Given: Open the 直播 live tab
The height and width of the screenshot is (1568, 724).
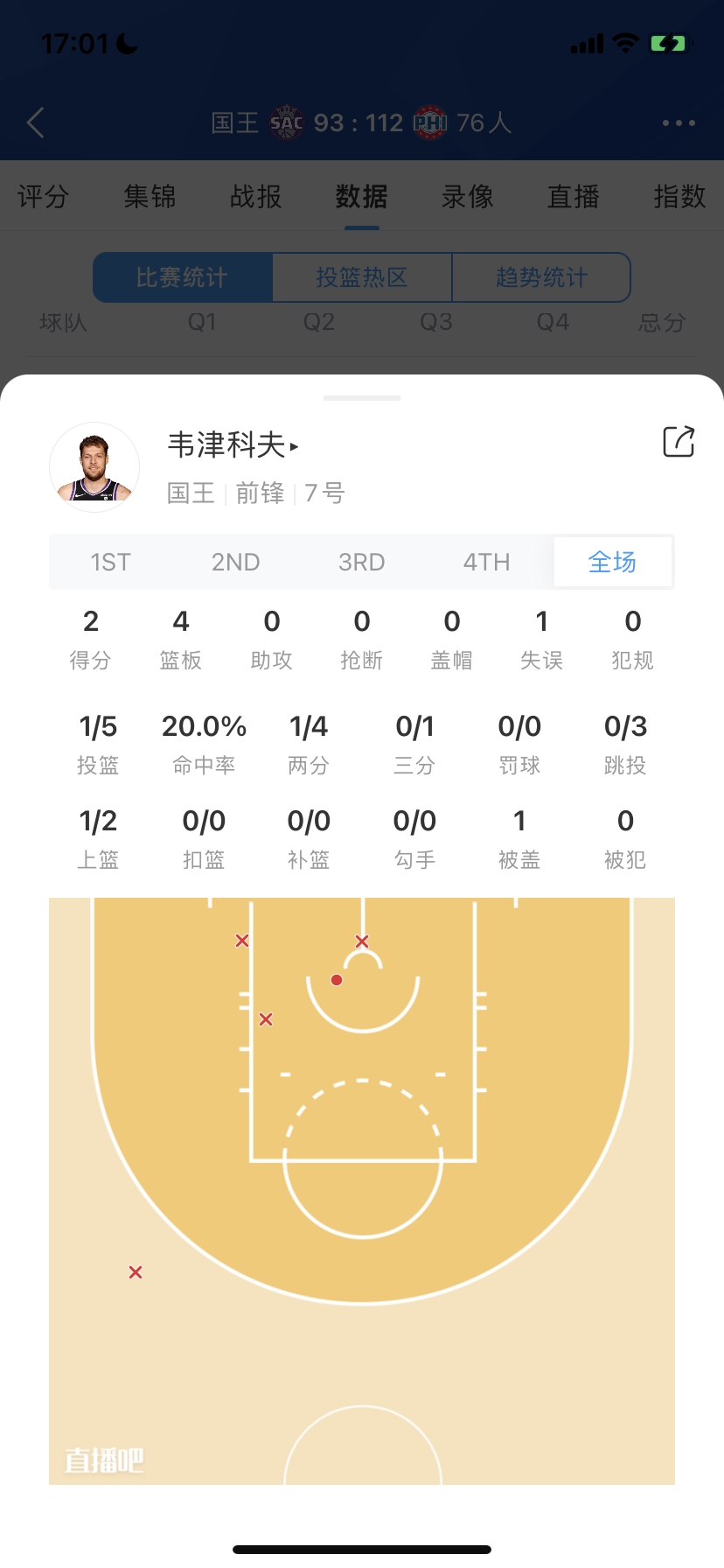Looking at the screenshot, I should [x=574, y=196].
